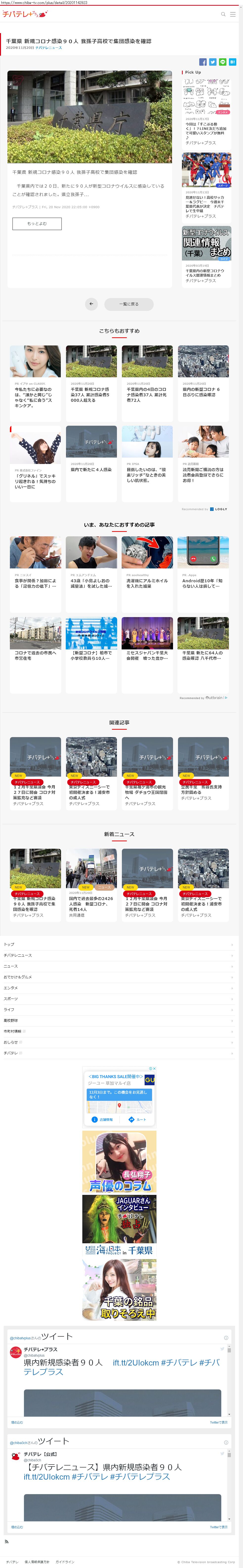Open チバテレニュース category link under title
This screenshot has height=1568, width=243.
[49, 47]
